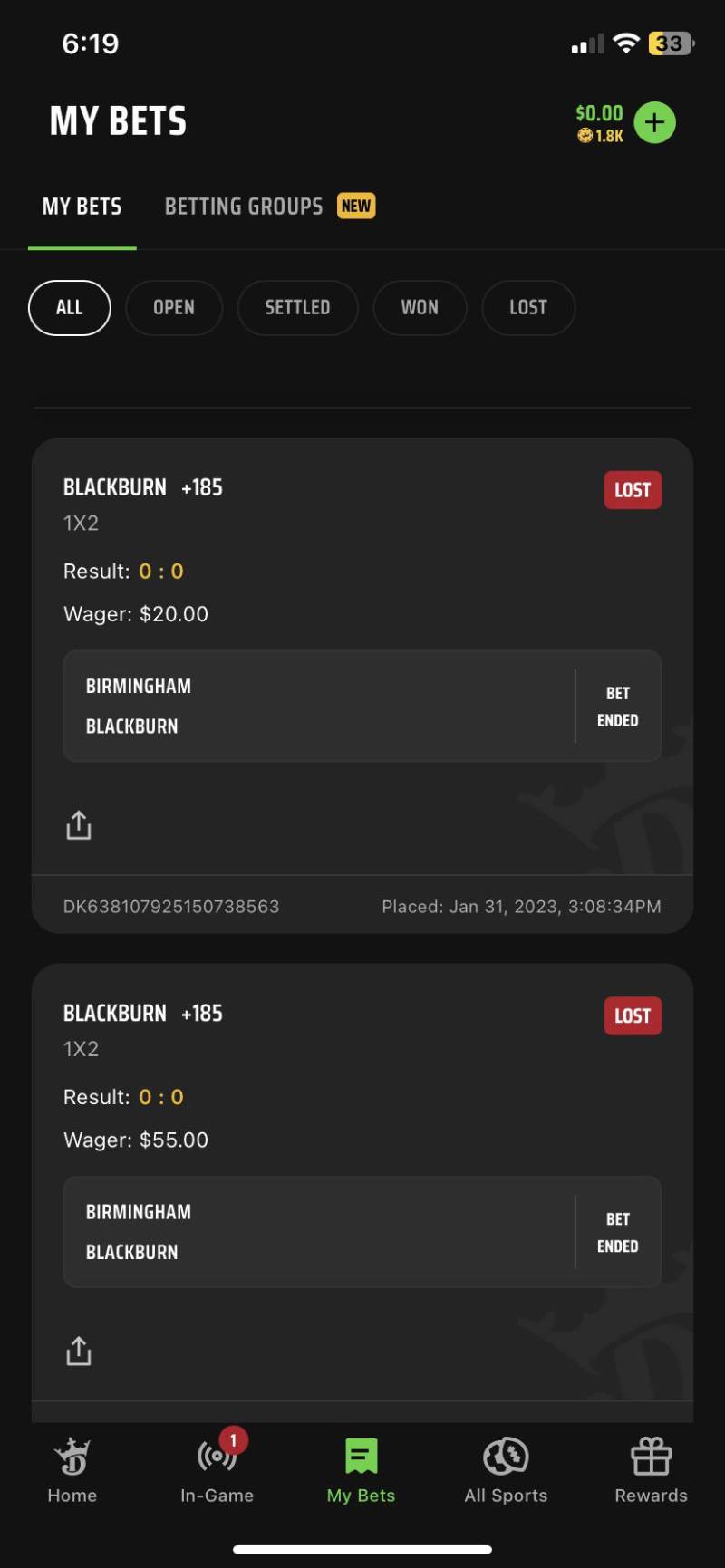The height and width of the screenshot is (1568, 725).
Task: Show only Lost bets
Action: [528, 308]
